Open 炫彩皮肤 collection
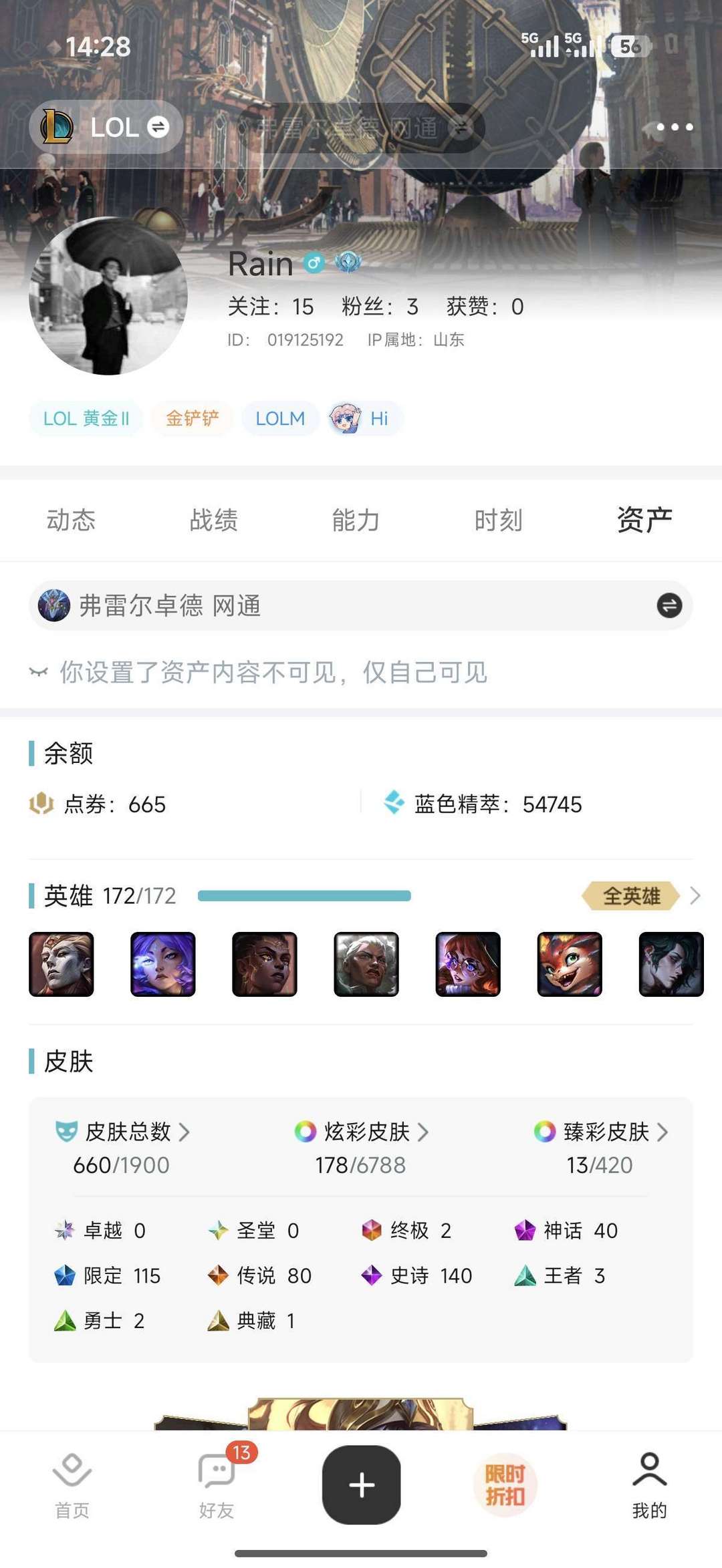This screenshot has height=1568, width=722. click(362, 1132)
